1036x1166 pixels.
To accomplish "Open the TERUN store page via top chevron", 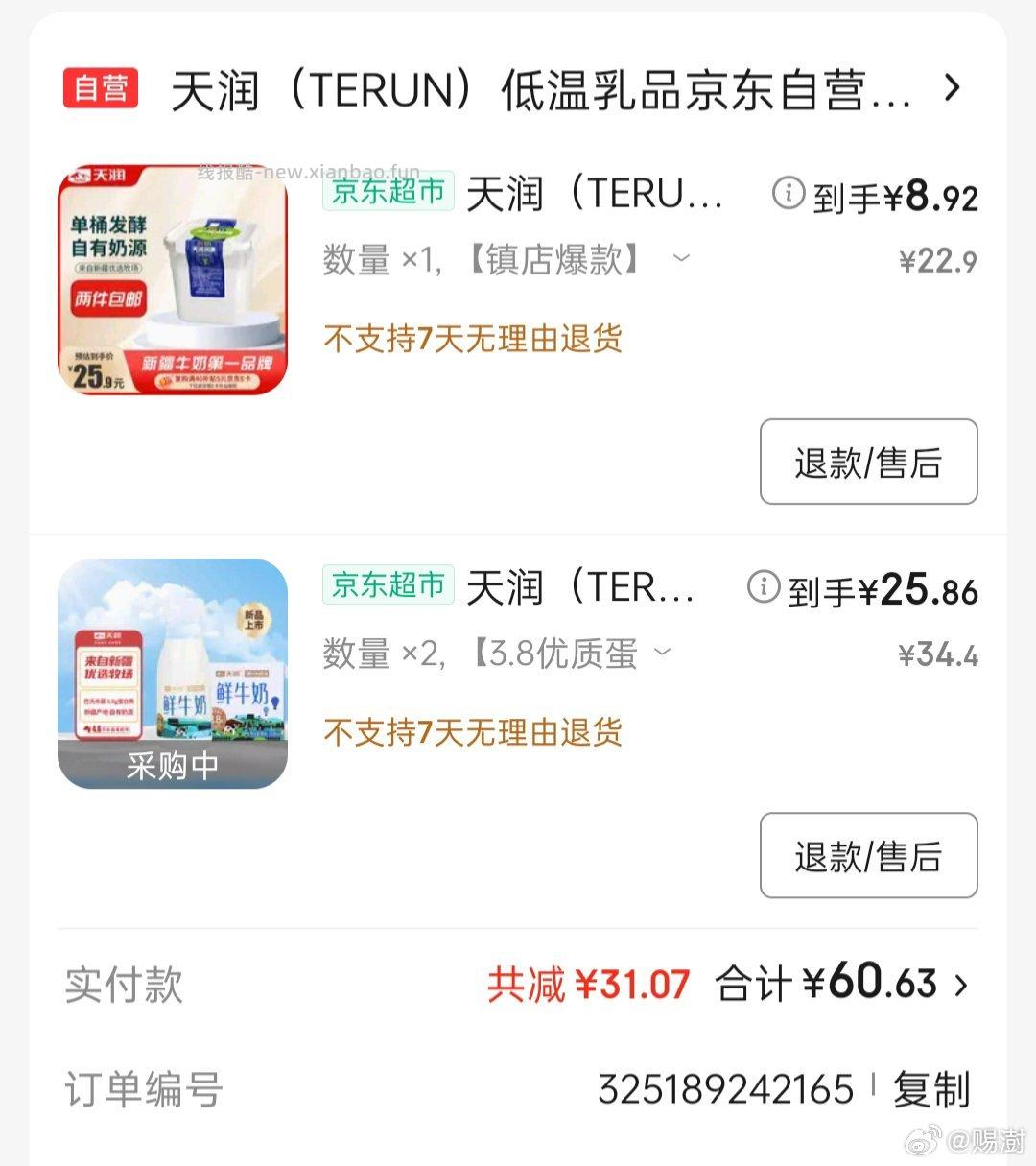I will tap(954, 87).
